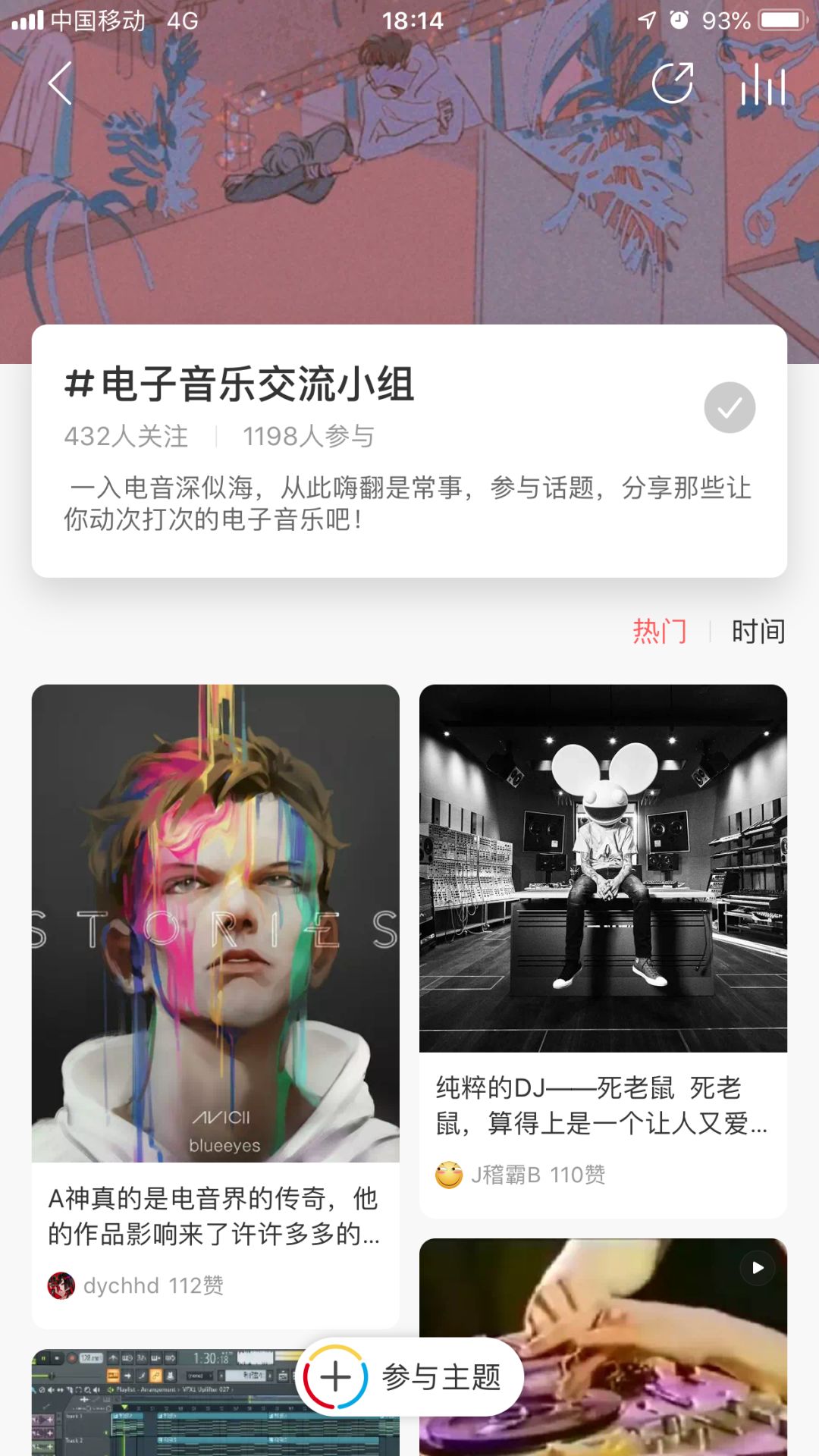Open the DJ turntable video post

pos(603,1347)
